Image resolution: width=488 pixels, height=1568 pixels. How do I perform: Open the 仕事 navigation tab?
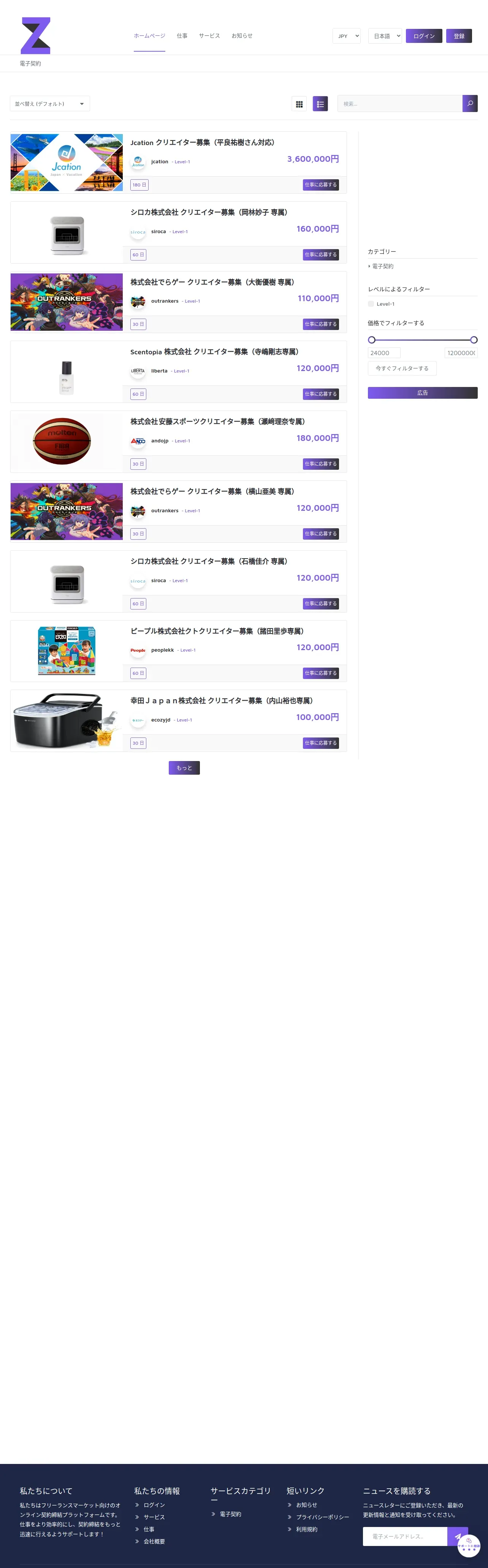tap(182, 36)
